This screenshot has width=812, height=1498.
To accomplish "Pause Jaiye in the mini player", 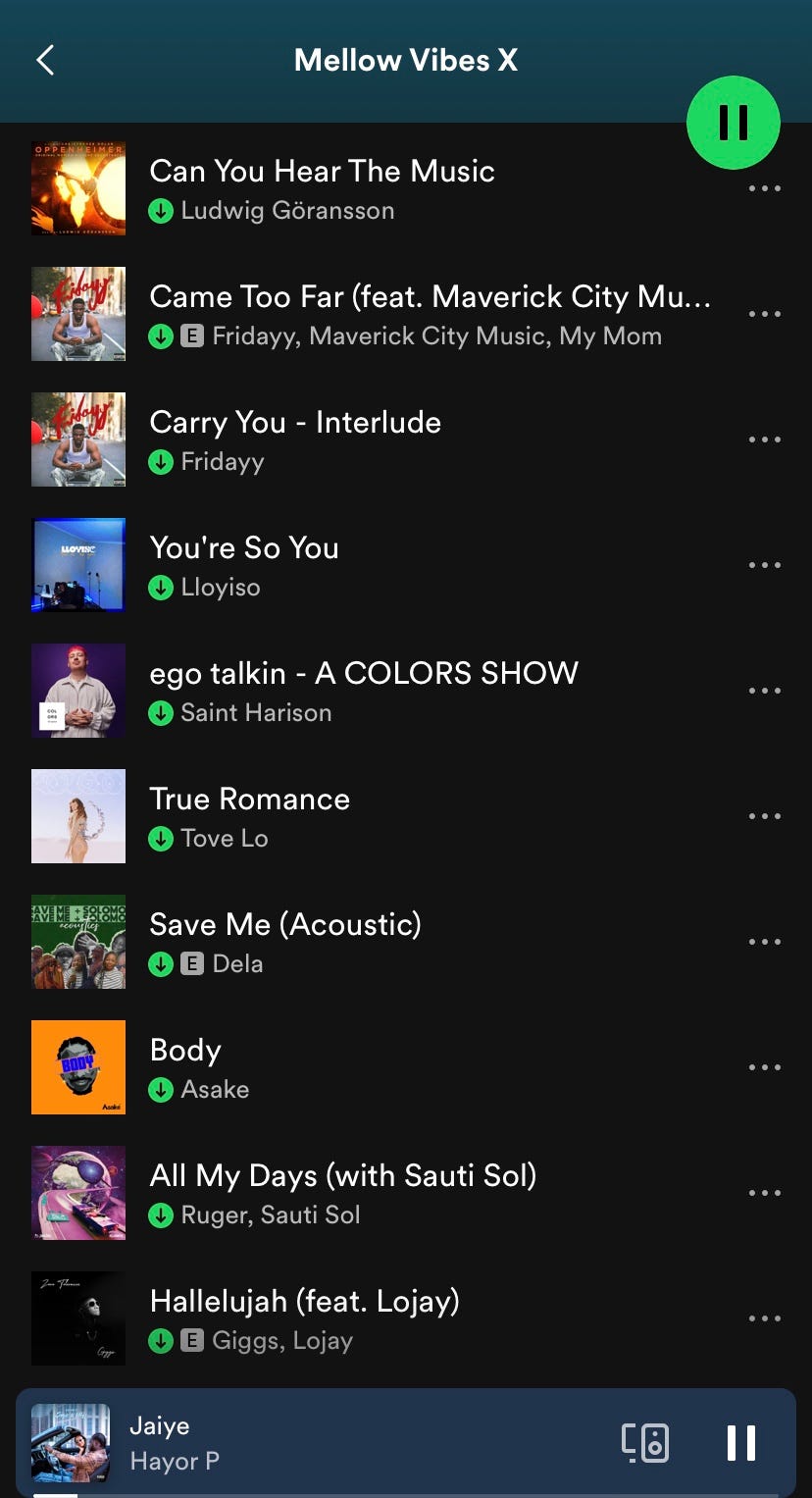I will [740, 1443].
